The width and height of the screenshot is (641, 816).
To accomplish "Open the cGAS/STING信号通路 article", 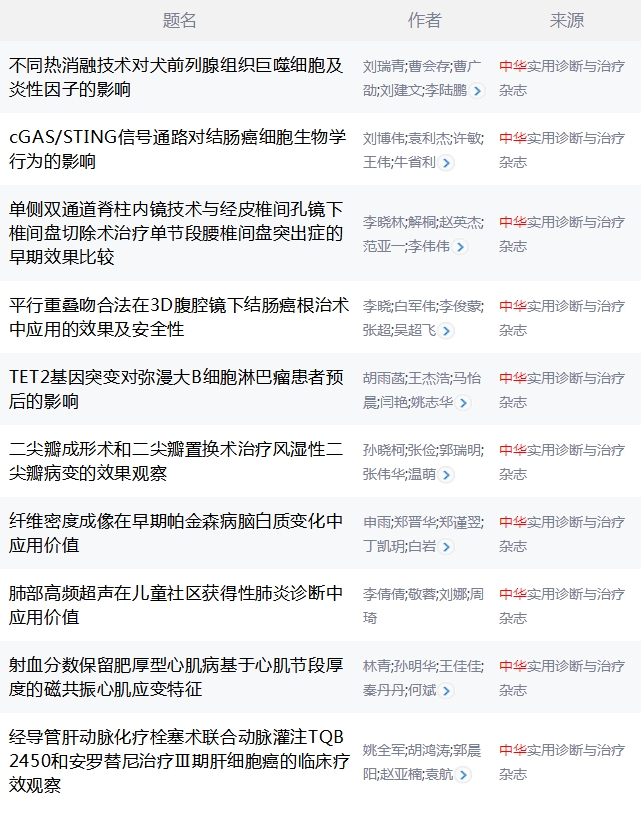I will [177, 149].
